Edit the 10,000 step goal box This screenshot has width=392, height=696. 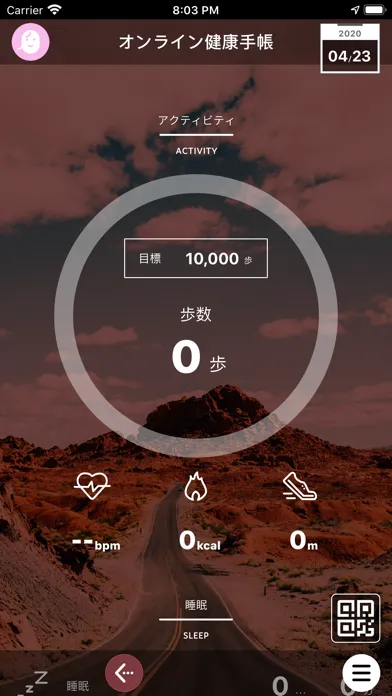point(196,258)
